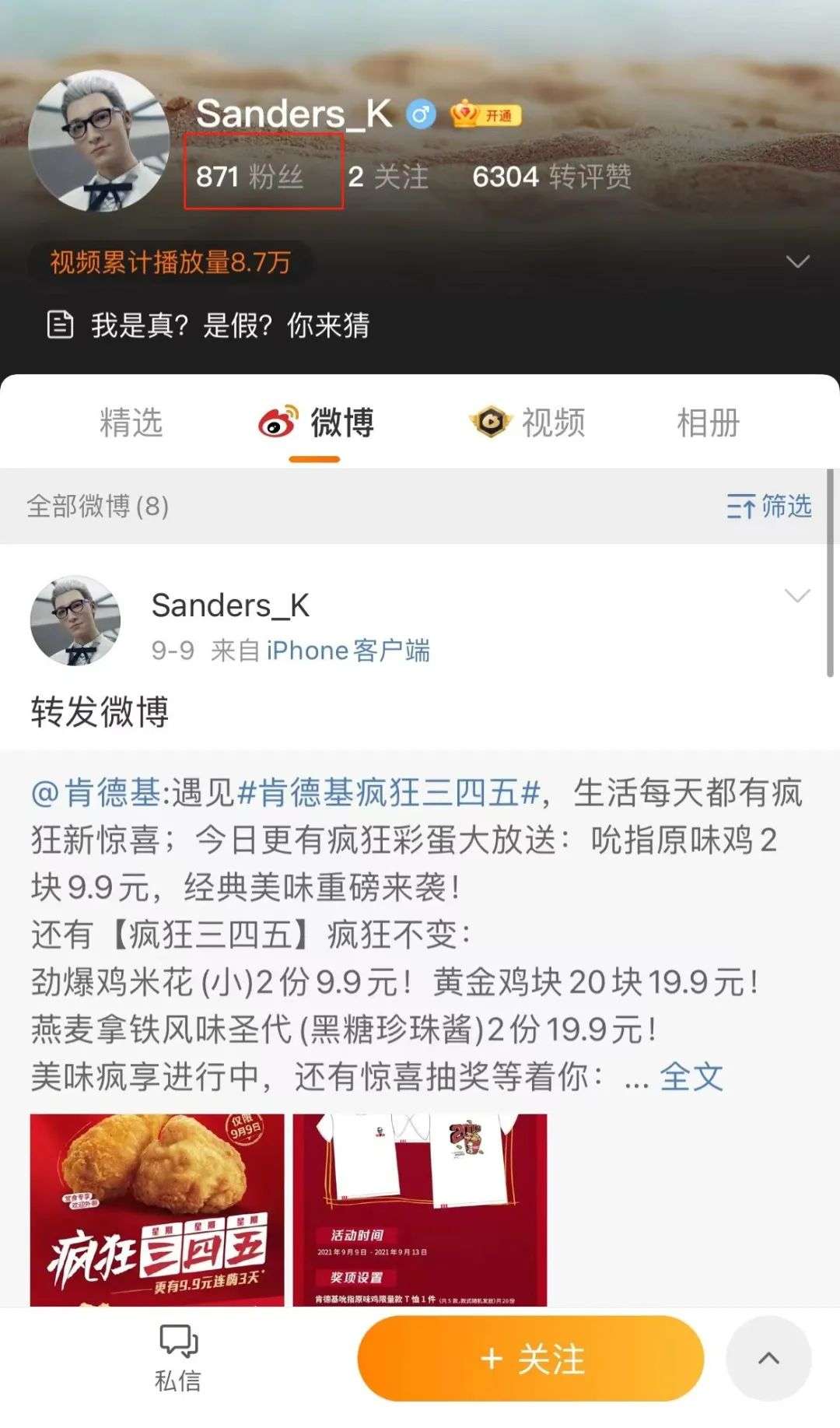Expand full post via 全文
The image size is (840, 1428).
(691, 1077)
